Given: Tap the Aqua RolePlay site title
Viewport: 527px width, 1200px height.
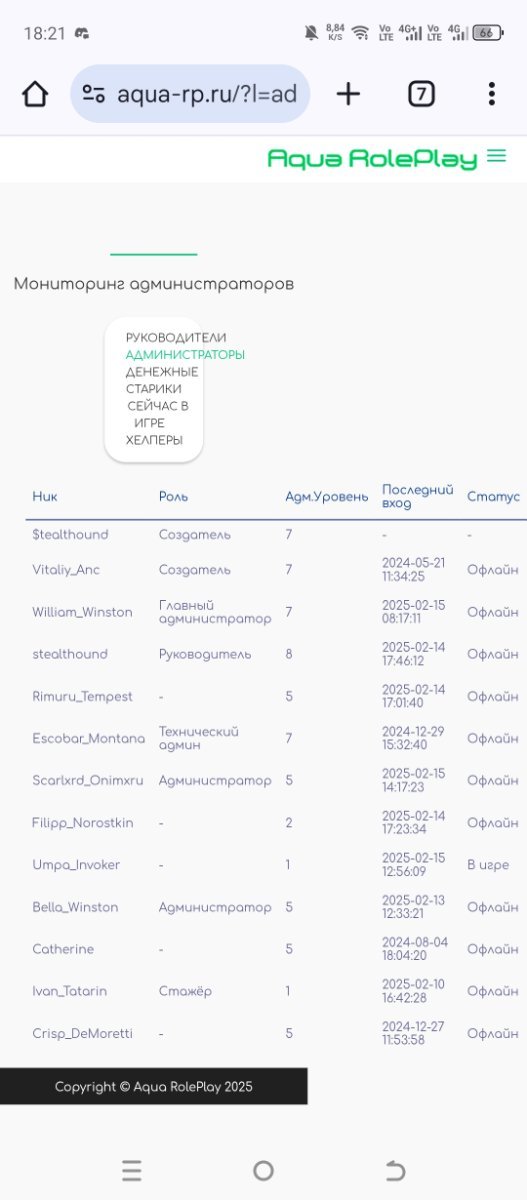Looking at the screenshot, I should pyautogui.click(x=372, y=158).
